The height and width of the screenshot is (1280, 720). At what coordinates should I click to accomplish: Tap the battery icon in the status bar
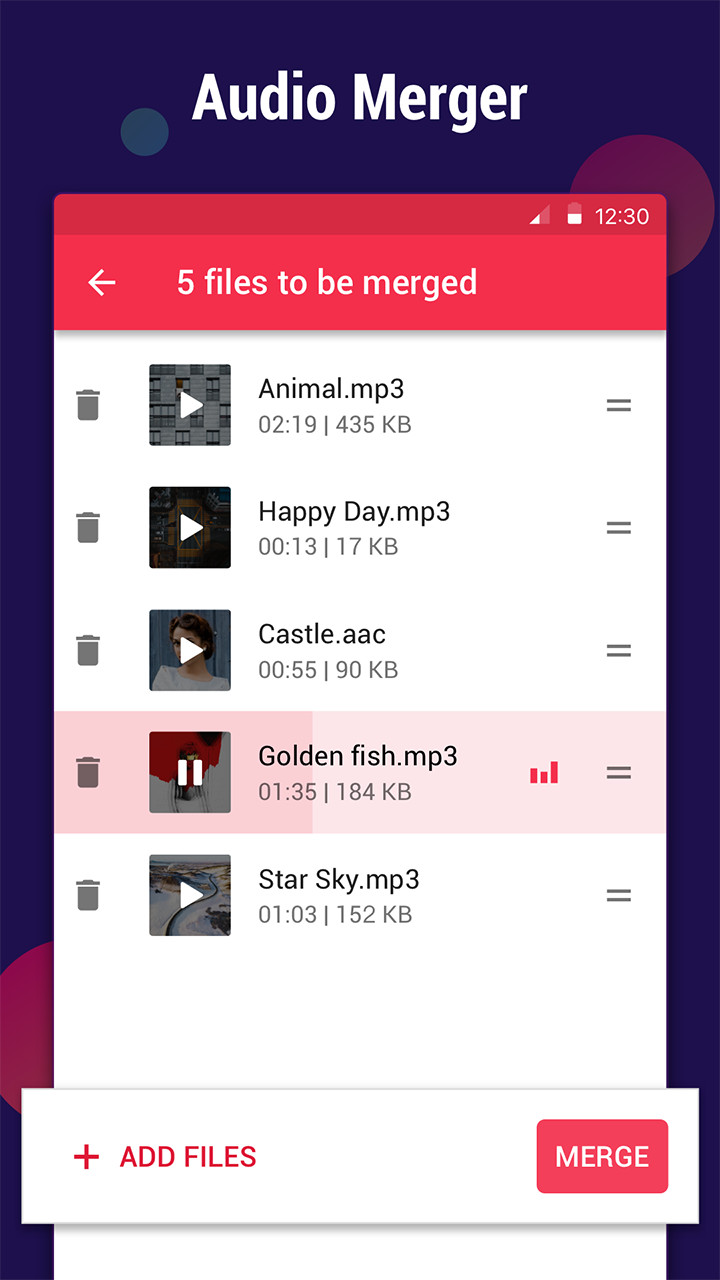click(x=575, y=214)
